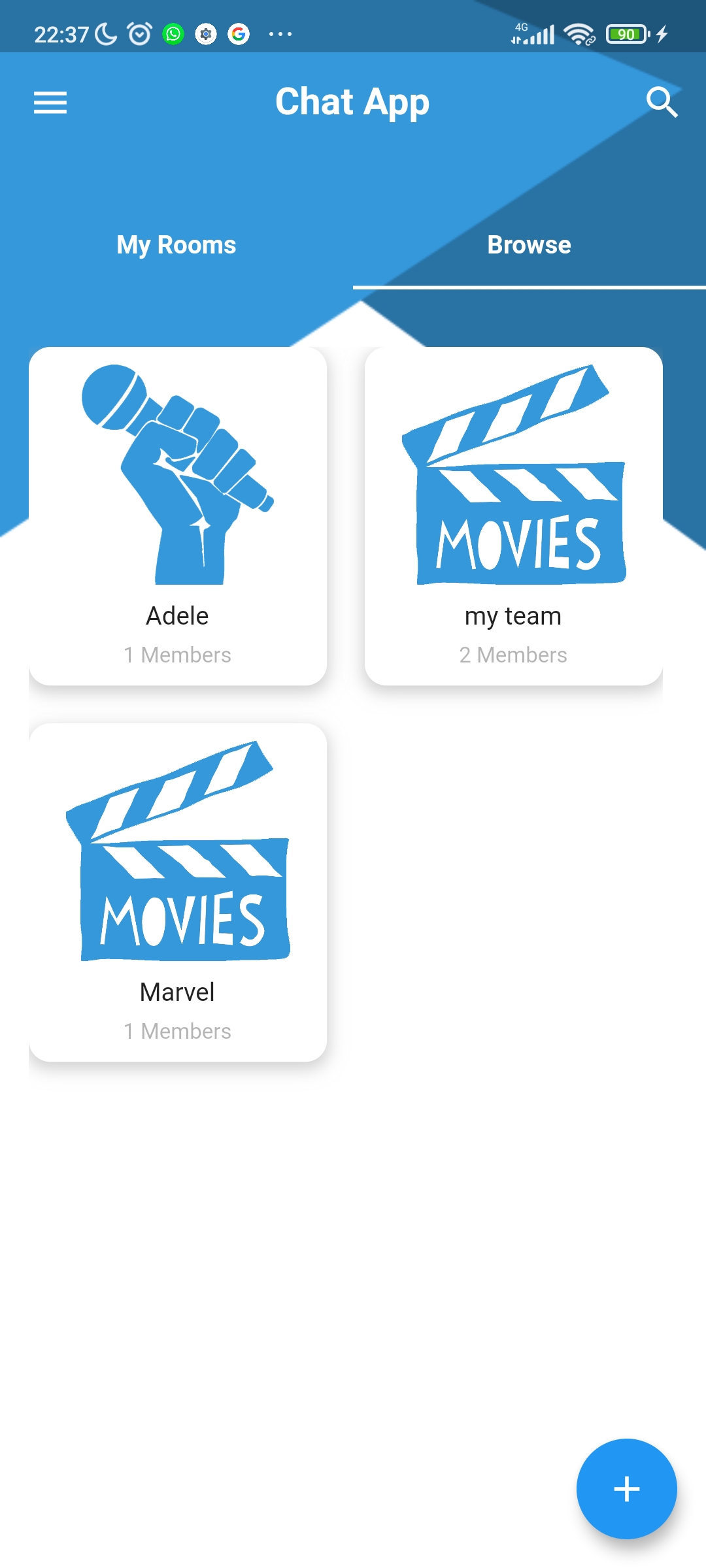706x1568 pixels.
Task: Tap the battery indicator showing 90
Action: 626,34
